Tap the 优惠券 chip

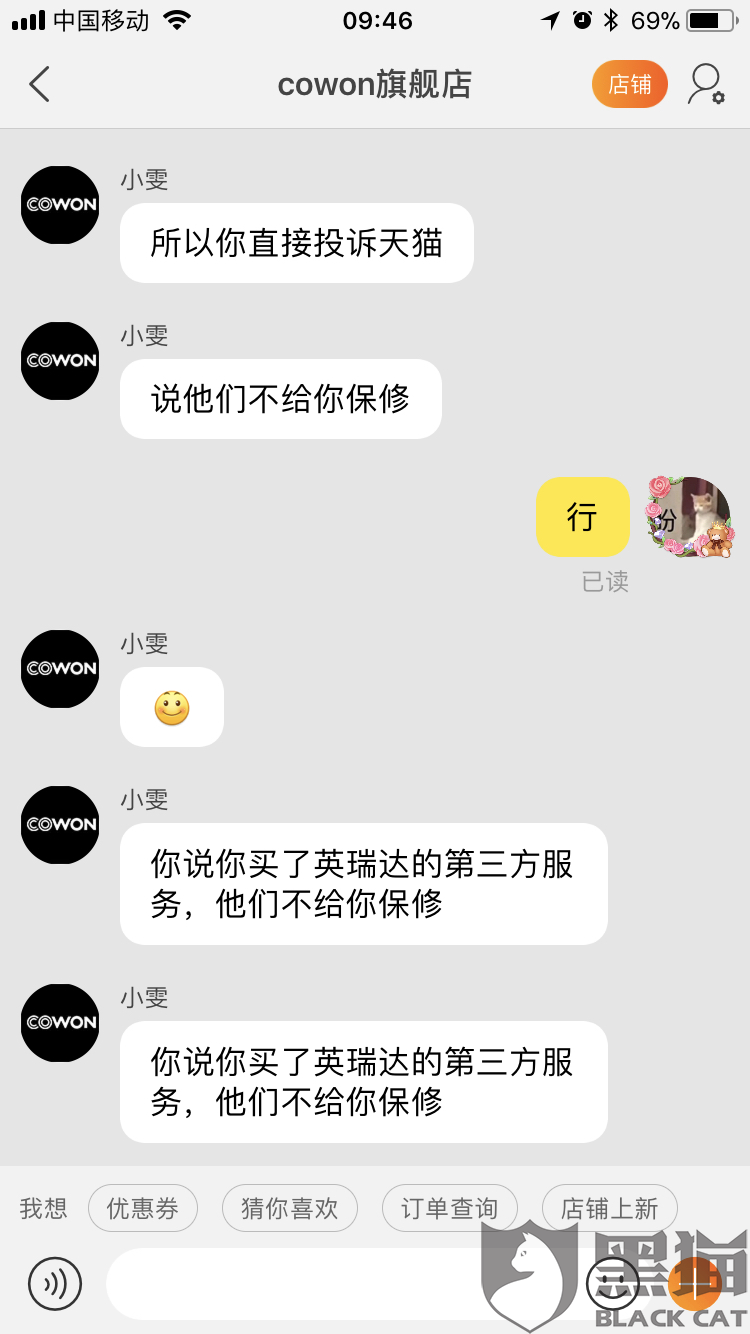point(142,1208)
